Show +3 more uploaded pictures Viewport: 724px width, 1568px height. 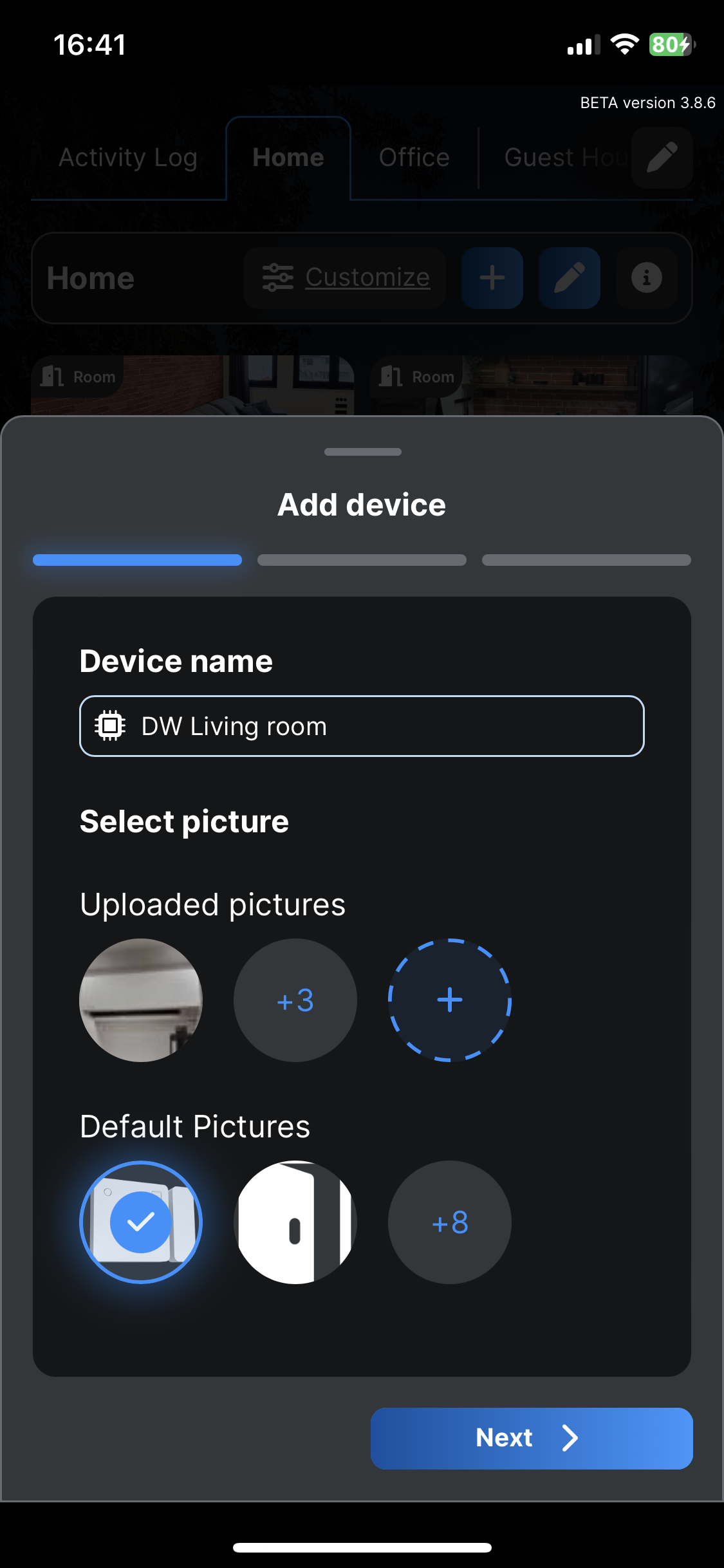[295, 1000]
